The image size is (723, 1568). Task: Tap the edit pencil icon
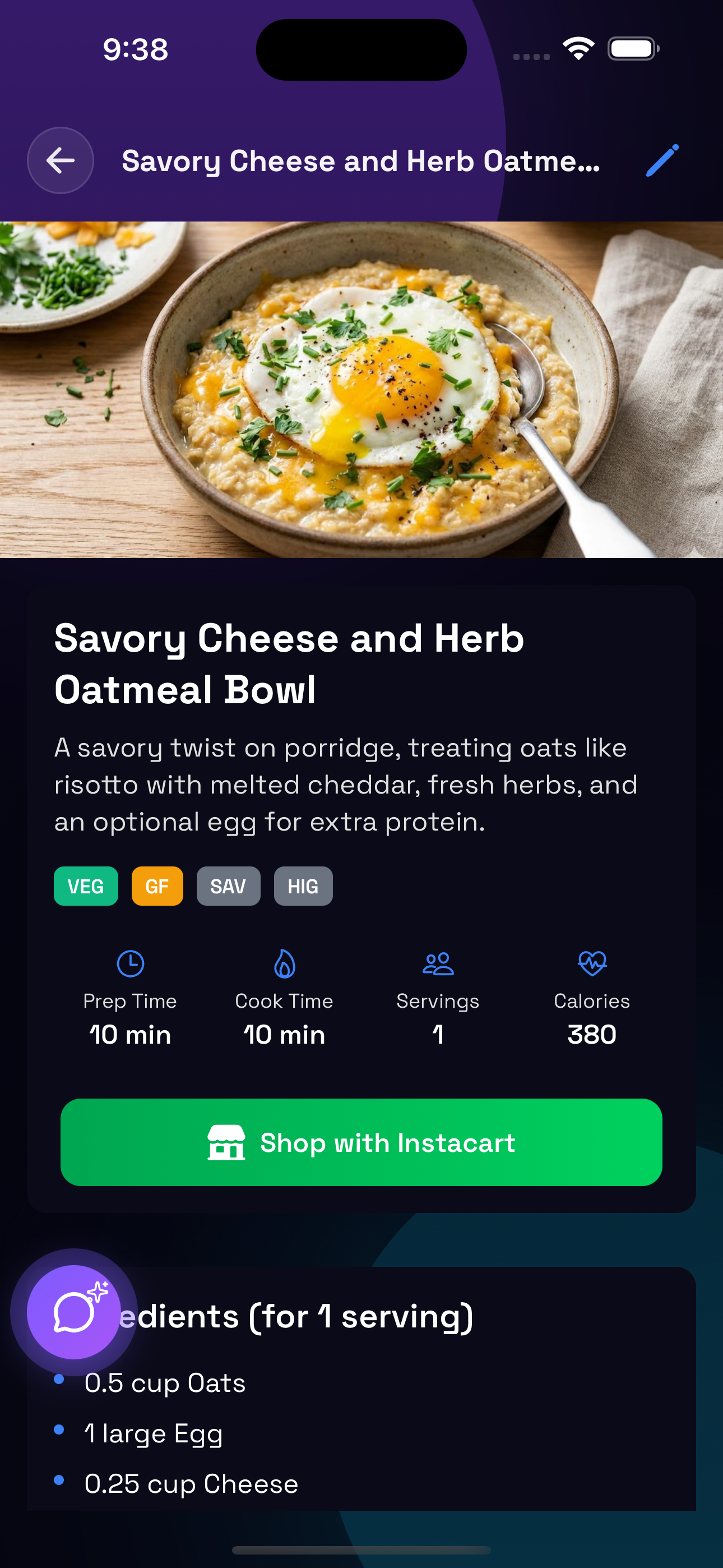(x=661, y=160)
